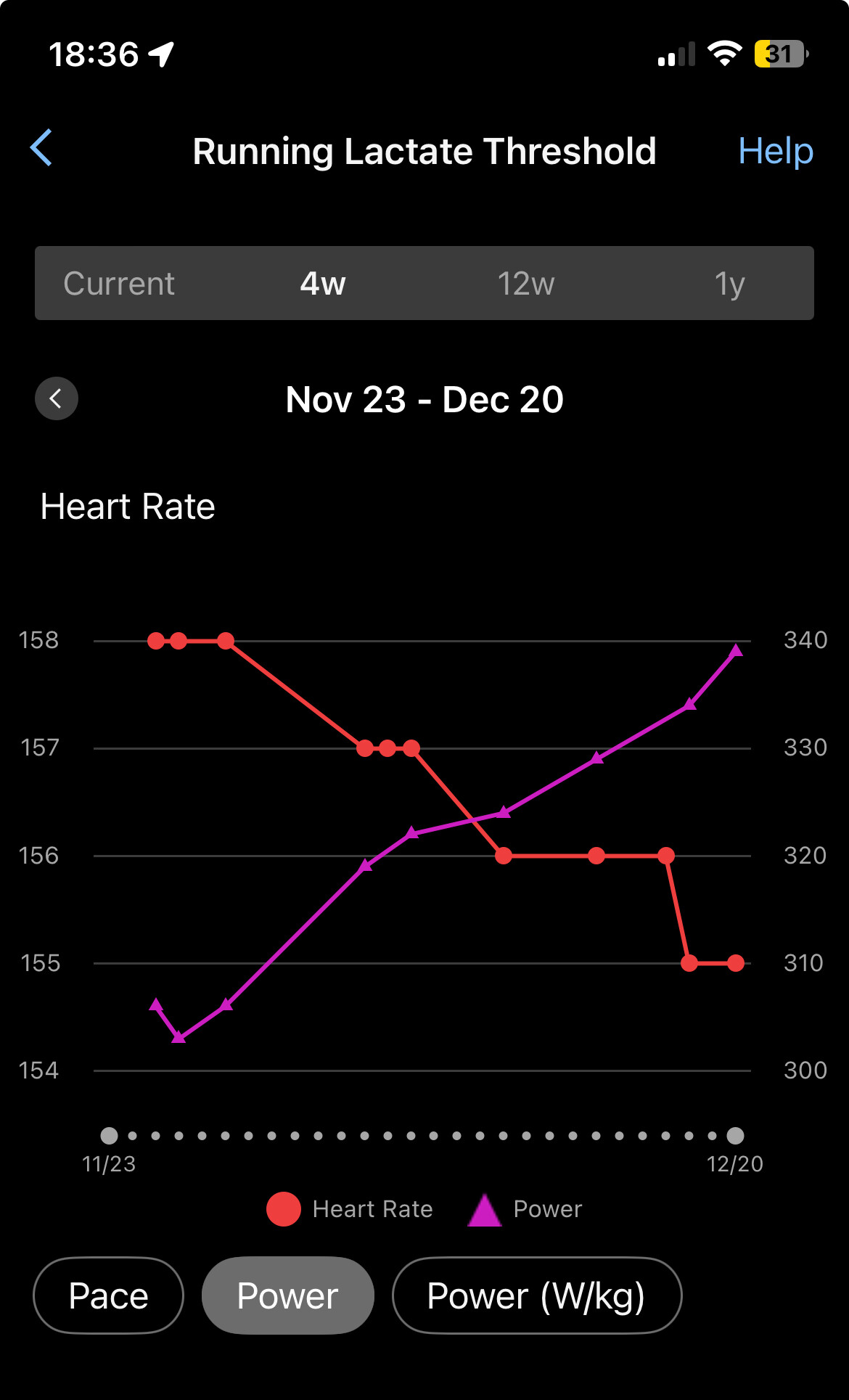The width and height of the screenshot is (849, 1400).
Task: Switch to the Current tab
Action: [119, 283]
